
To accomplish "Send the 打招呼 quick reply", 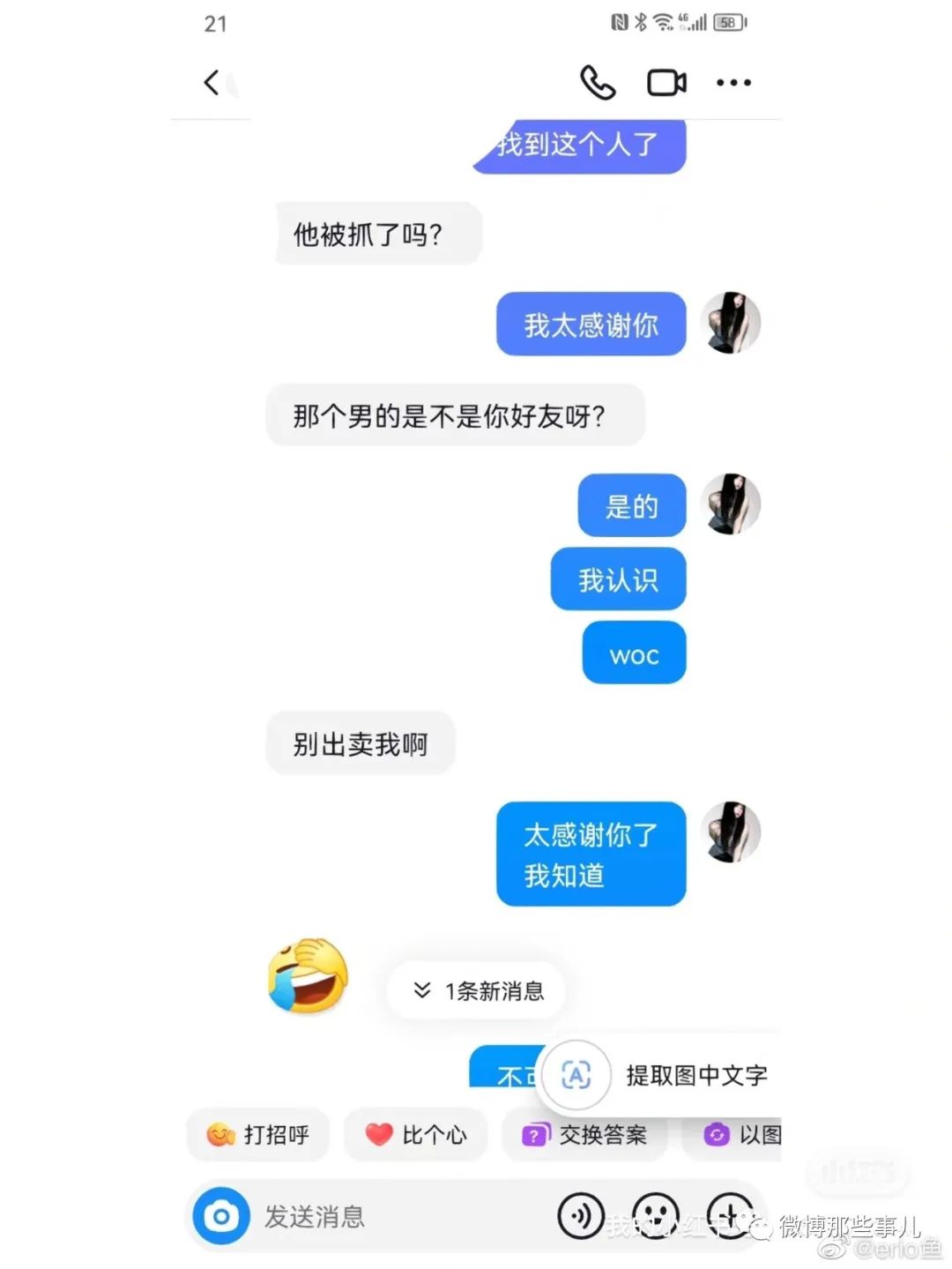I will click(258, 1134).
